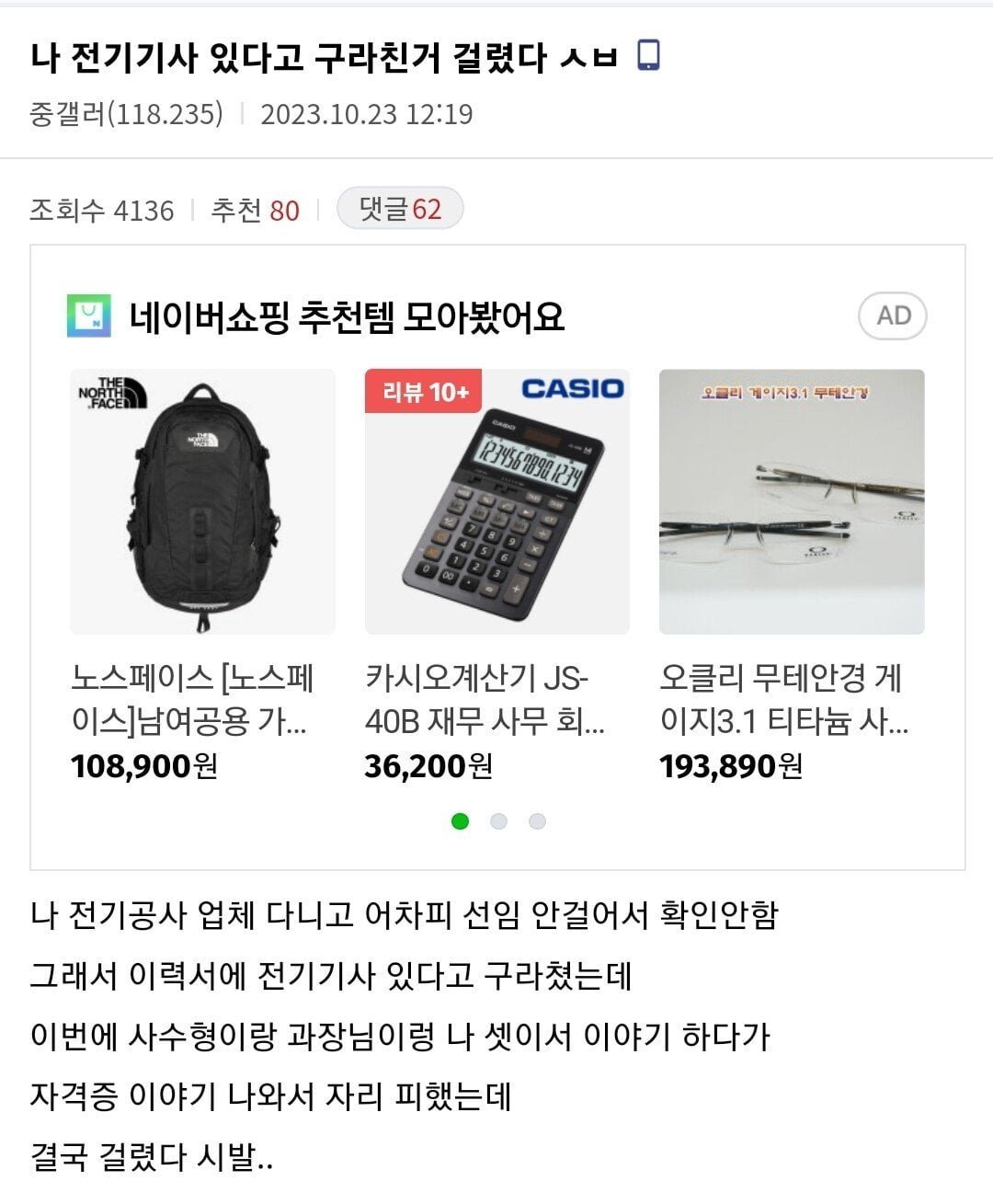Open the 댓글 62 comments button
Screen dimensions: 993x1204
pyautogui.click(x=400, y=210)
